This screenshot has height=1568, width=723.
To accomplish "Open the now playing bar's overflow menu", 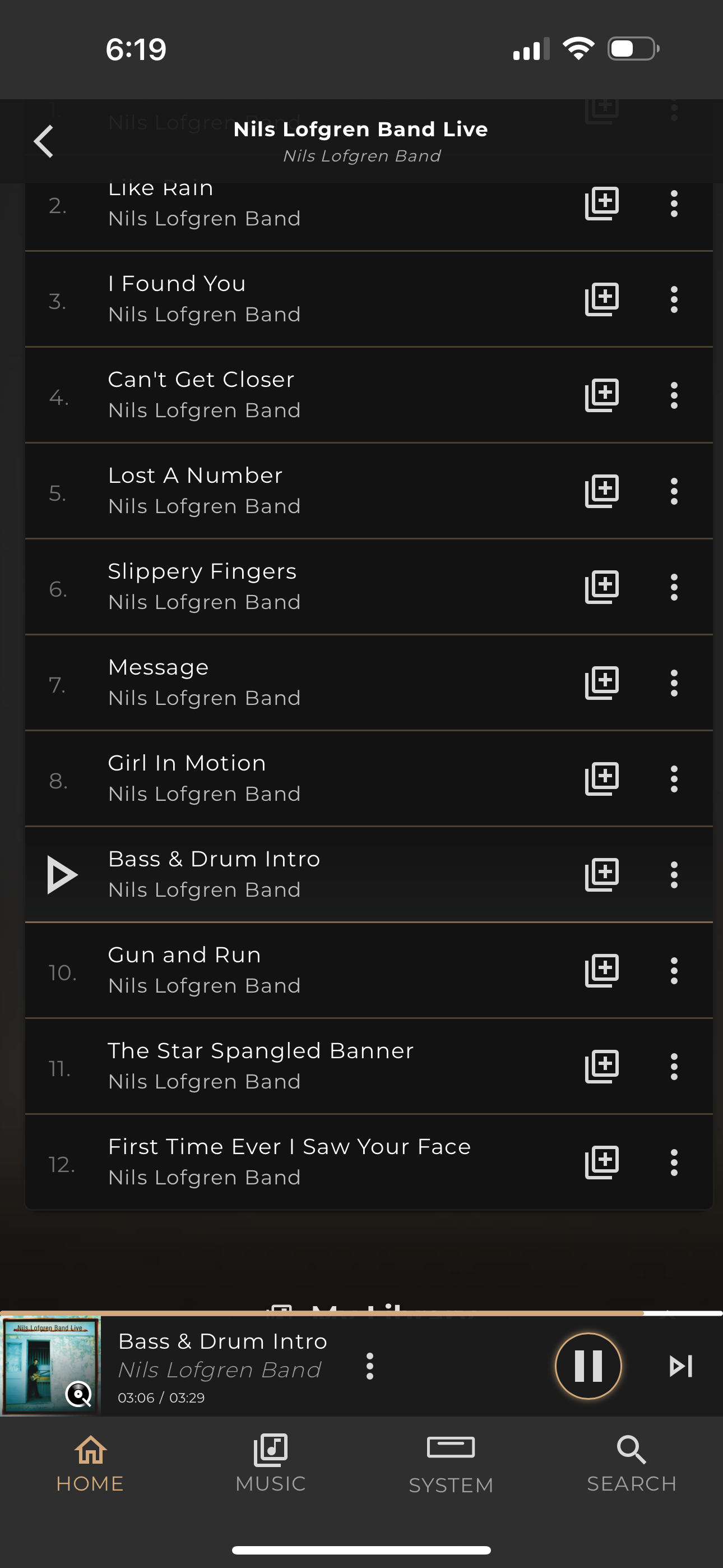I will (x=369, y=1367).
